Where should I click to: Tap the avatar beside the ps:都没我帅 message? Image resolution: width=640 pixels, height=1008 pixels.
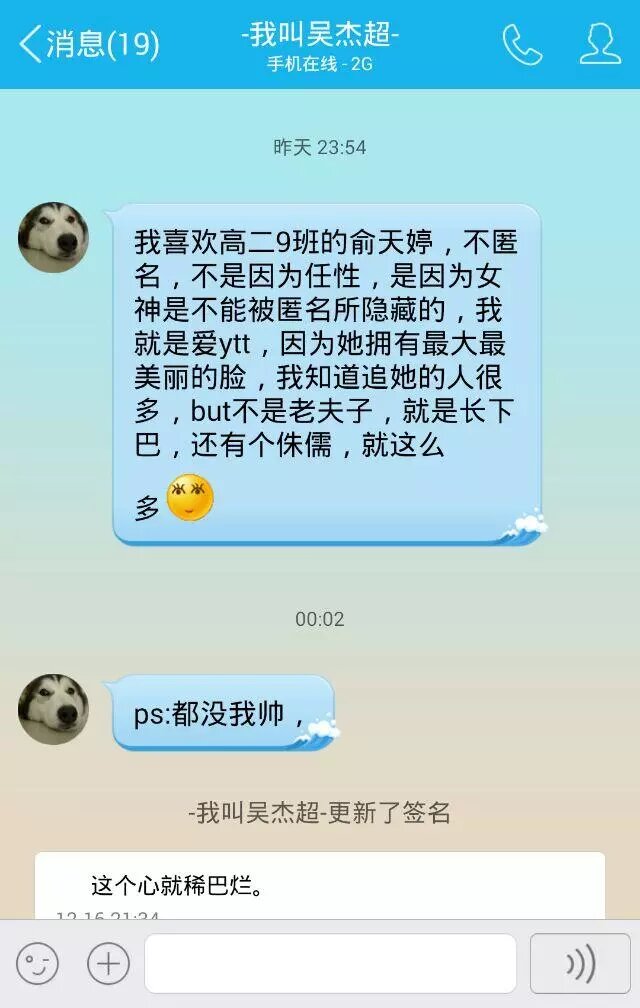(x=53, y=709)
